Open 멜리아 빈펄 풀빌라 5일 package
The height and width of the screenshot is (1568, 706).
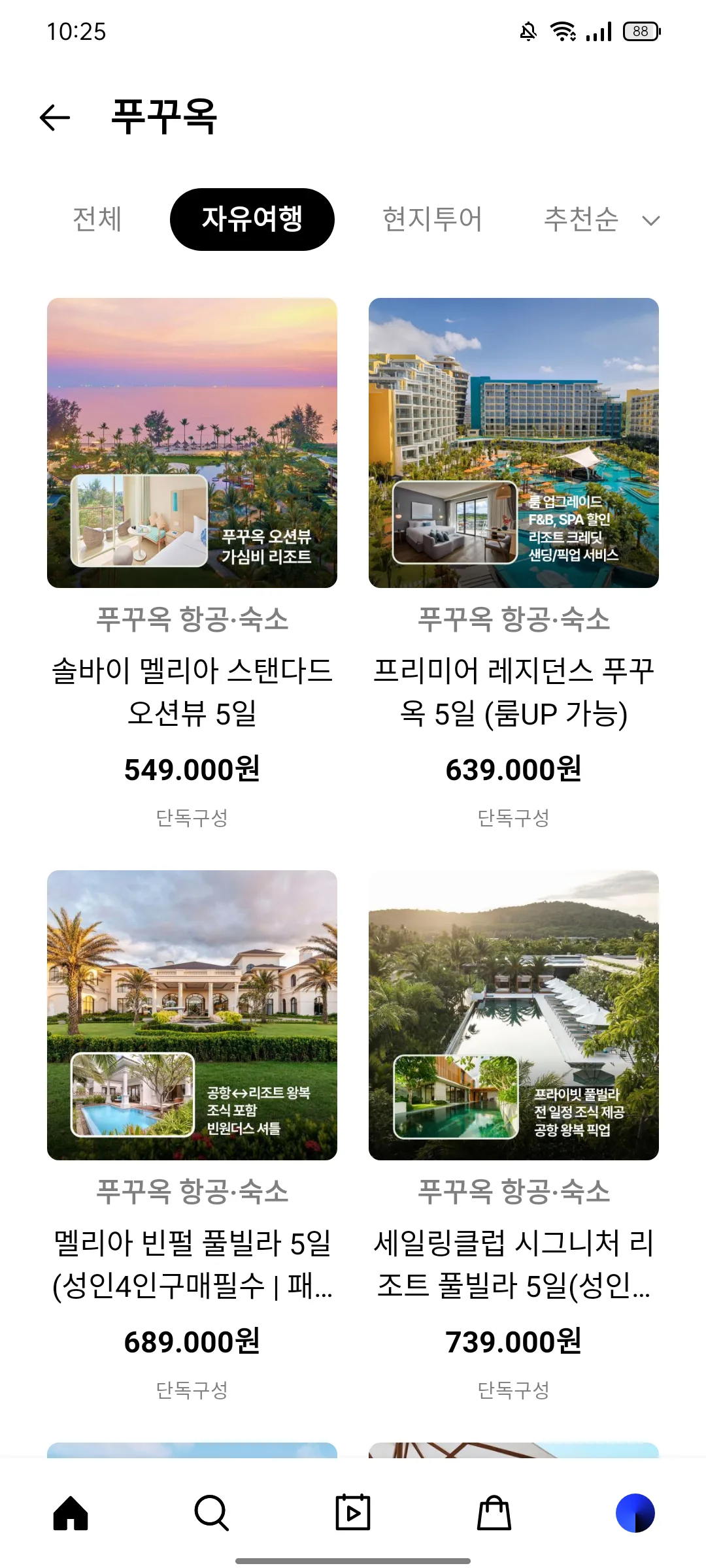coord(192,1015)
